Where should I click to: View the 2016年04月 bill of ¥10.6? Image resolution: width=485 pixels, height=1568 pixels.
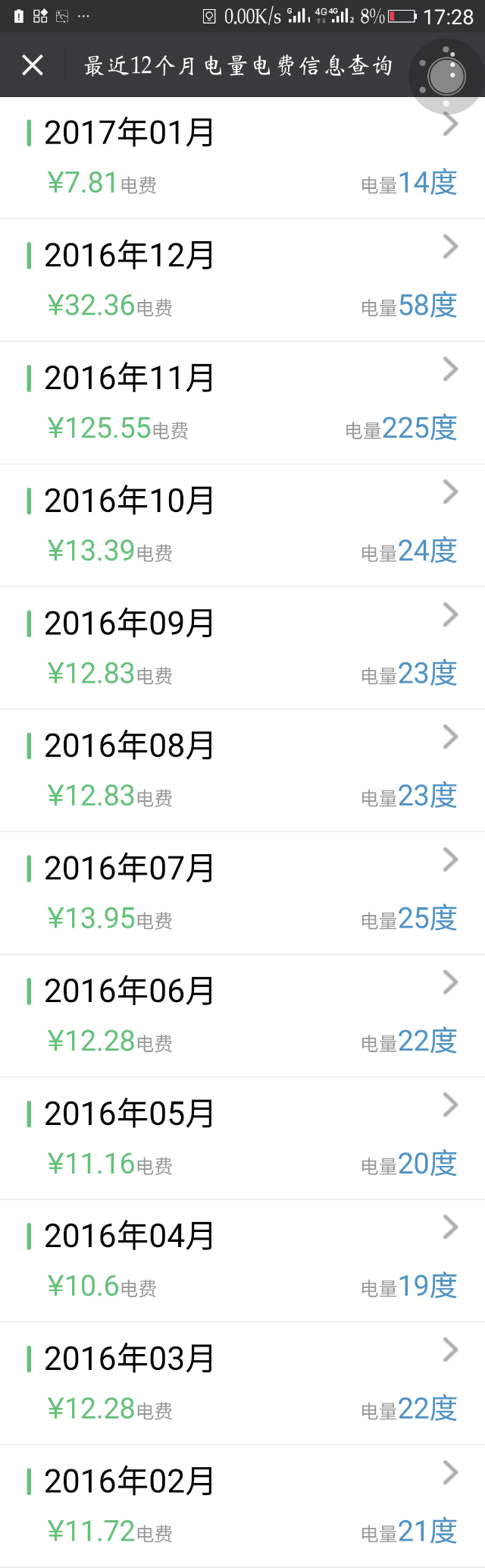click(242, 1262)
